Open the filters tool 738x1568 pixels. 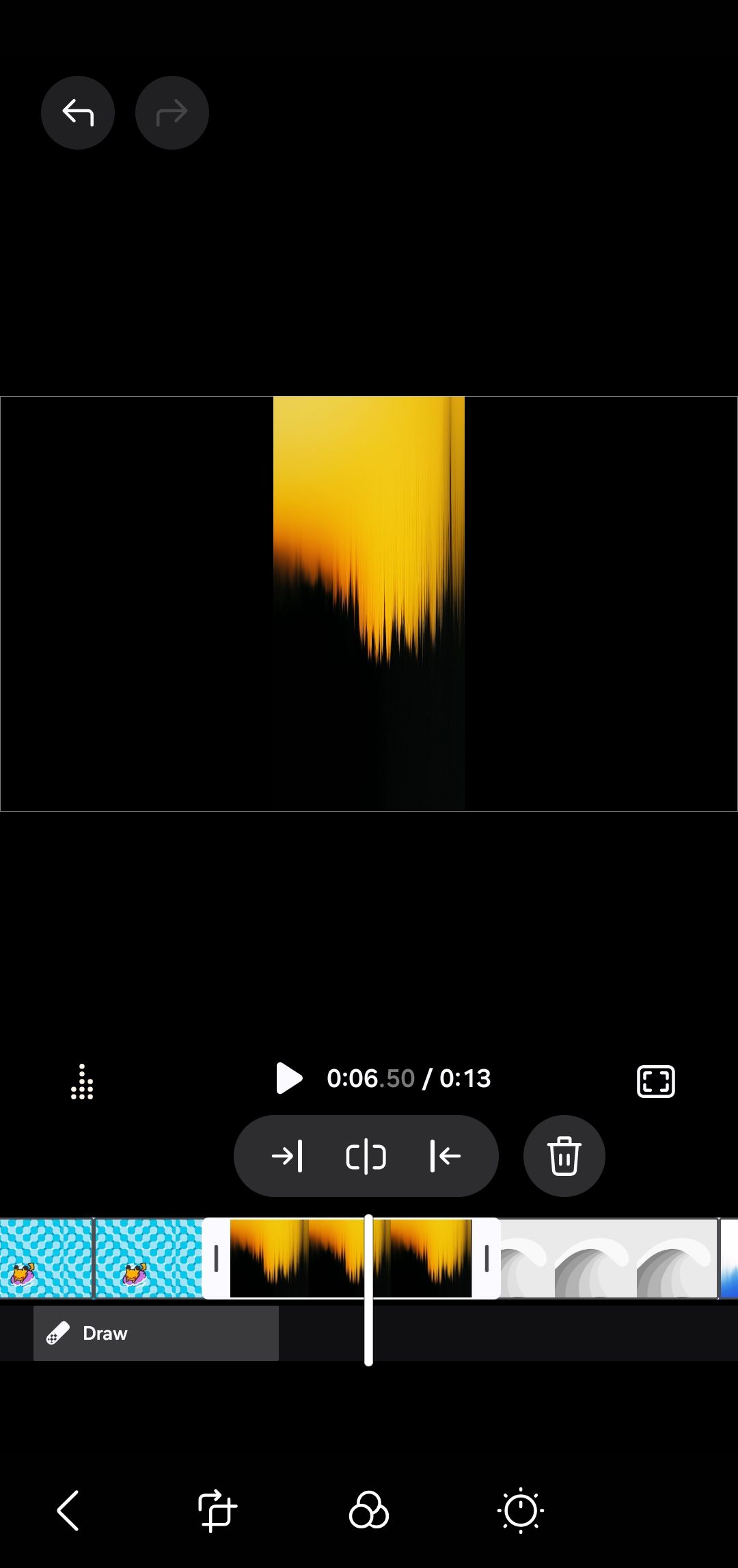(368, 1511)
